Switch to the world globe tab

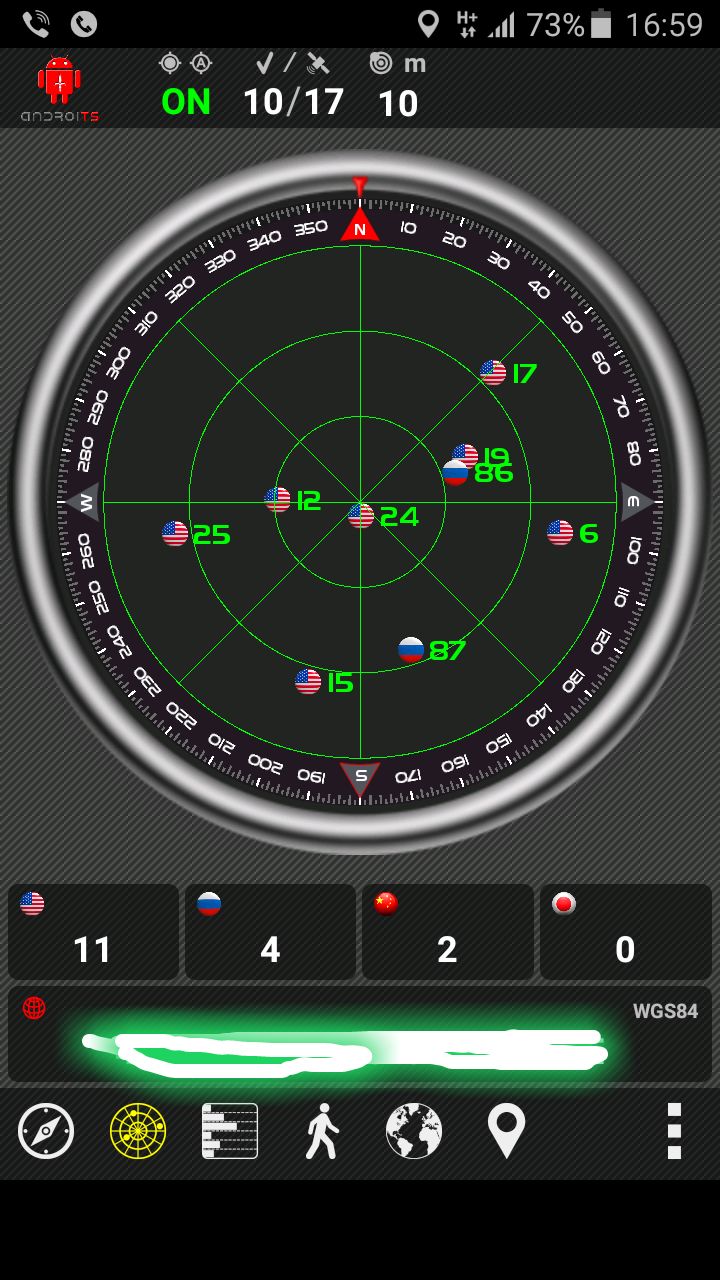pyautogui.click(x=414, y=1131)
